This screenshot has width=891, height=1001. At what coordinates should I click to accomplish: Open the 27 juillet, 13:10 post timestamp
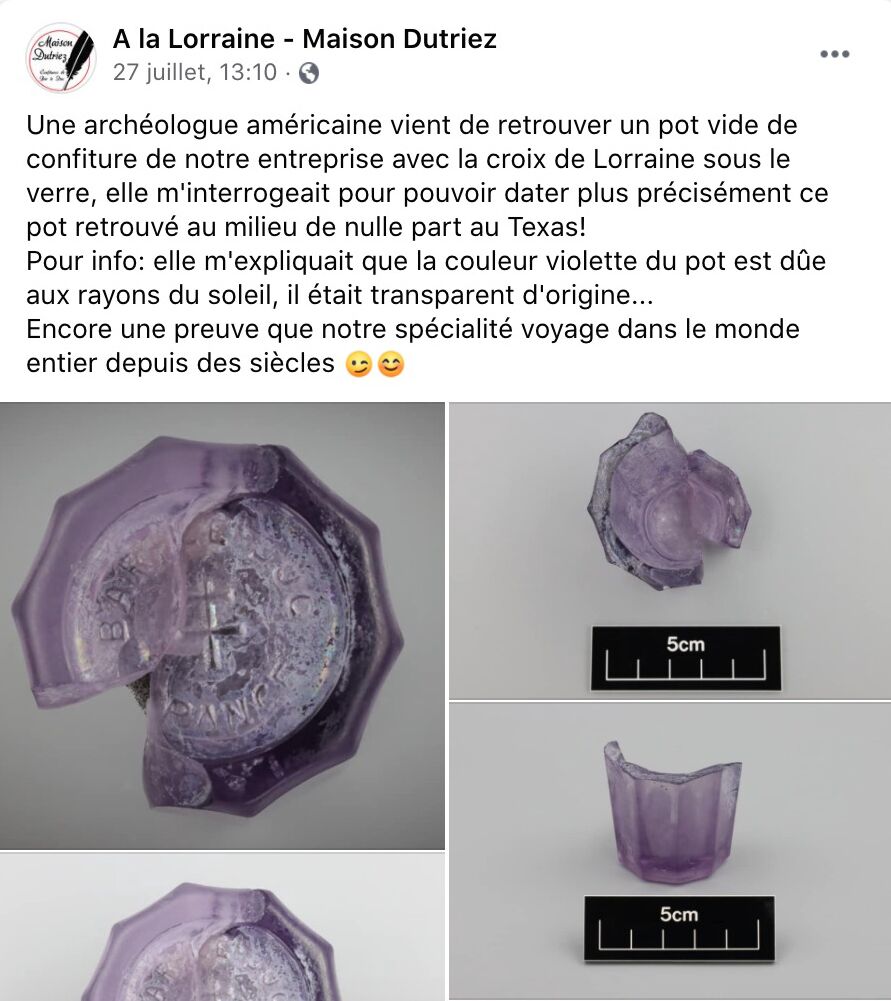point(194,72)
